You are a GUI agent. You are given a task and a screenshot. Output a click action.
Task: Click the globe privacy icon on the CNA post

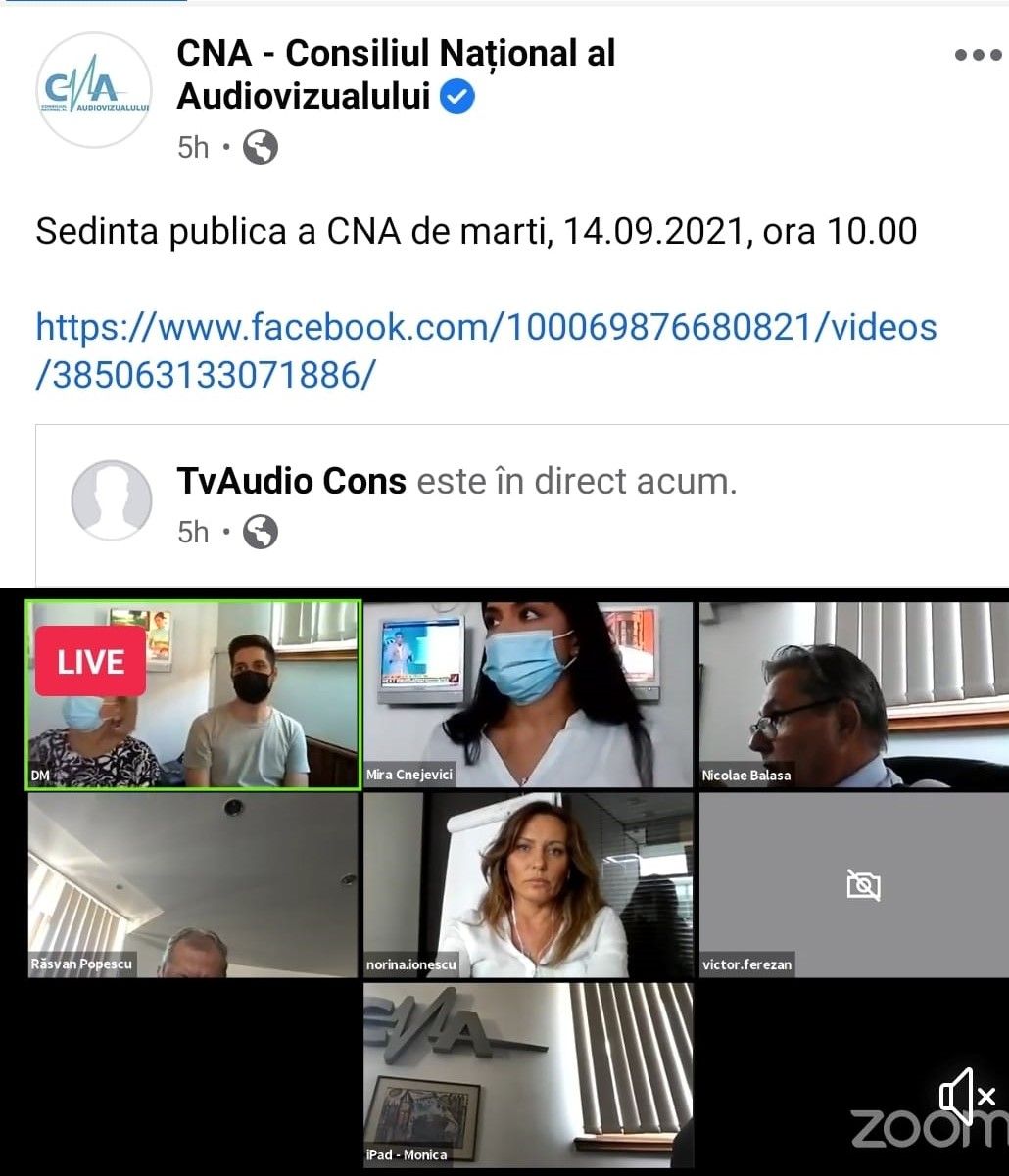point(260,147)
